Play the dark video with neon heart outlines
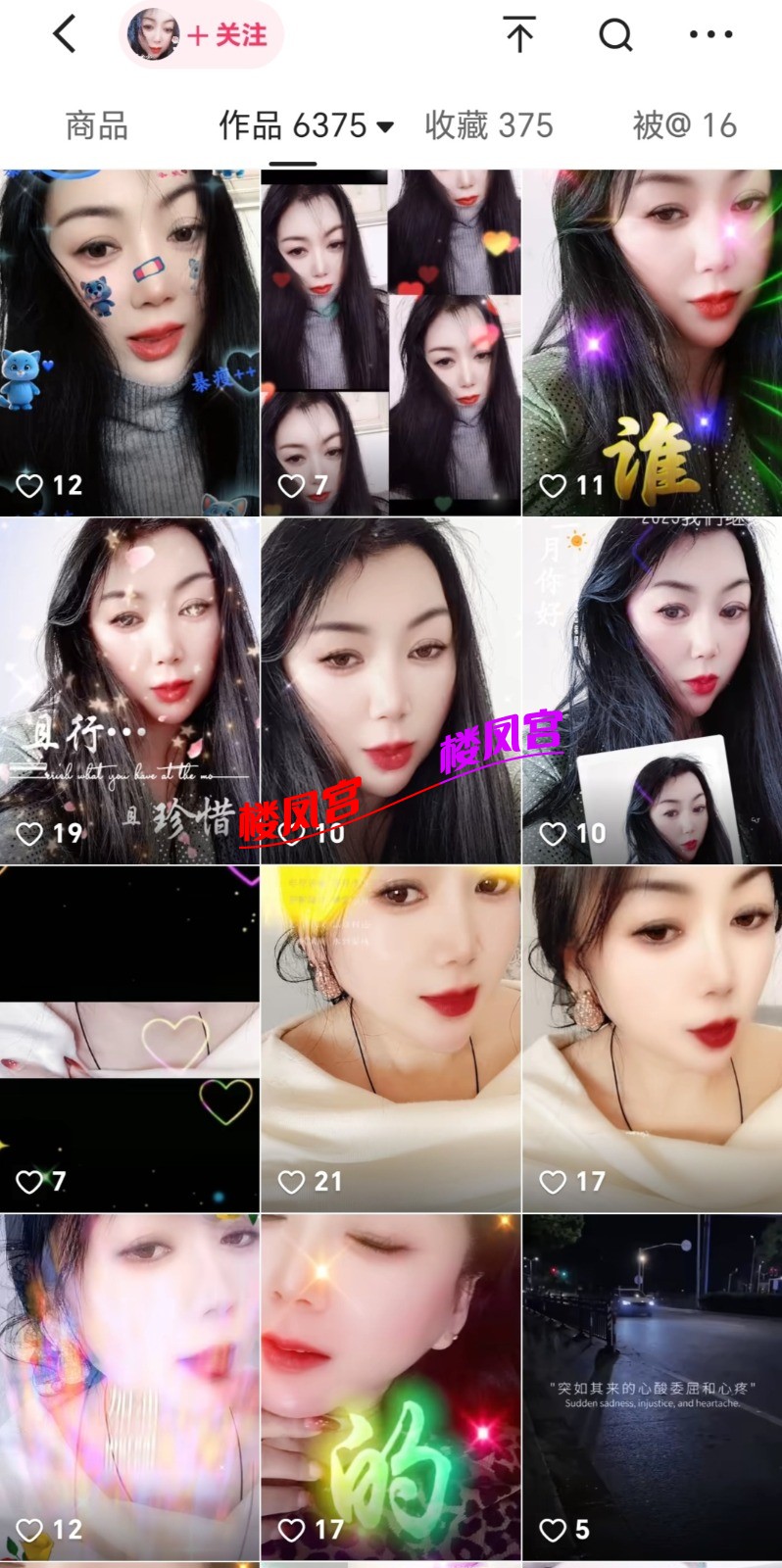 [129, 1039]
